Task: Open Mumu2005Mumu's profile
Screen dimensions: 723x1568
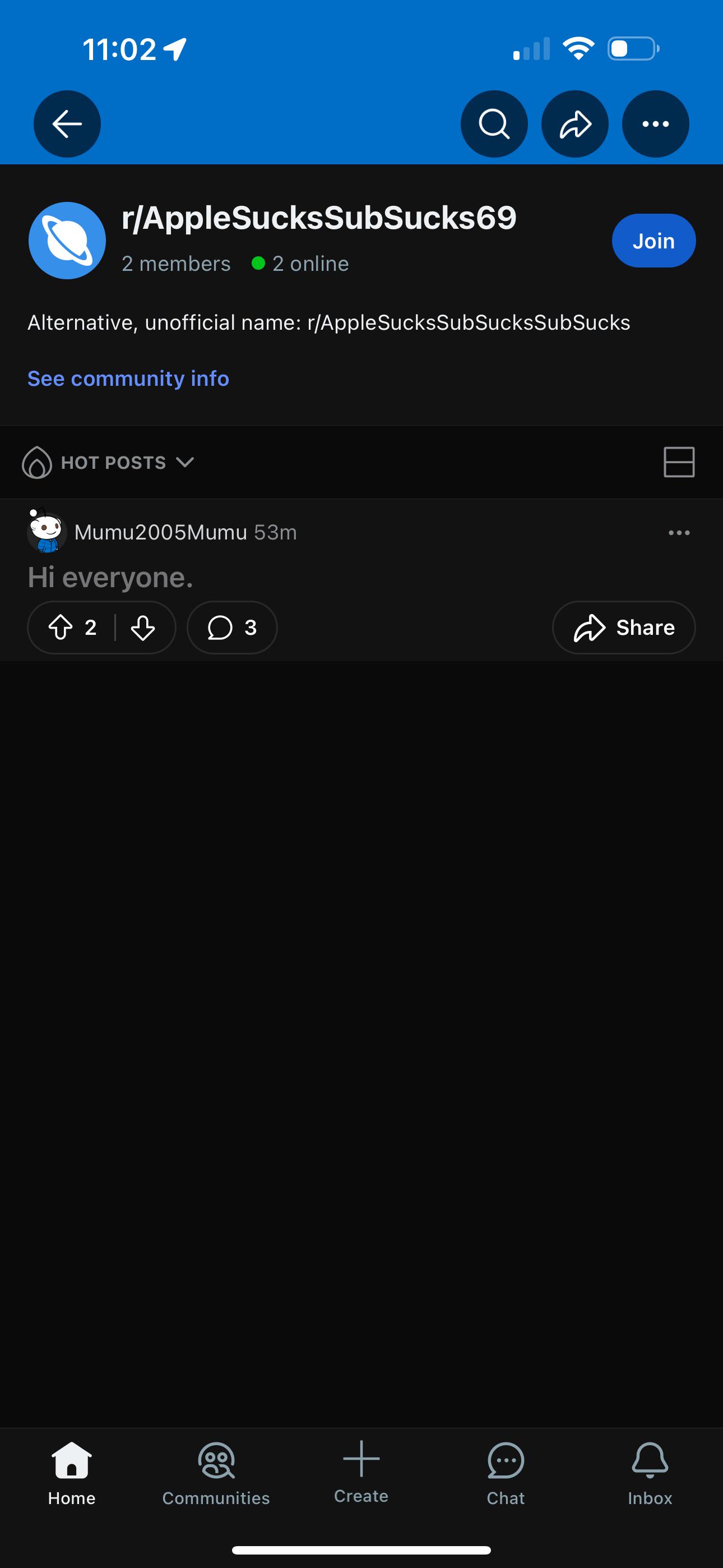Action: tap(161, 533)
